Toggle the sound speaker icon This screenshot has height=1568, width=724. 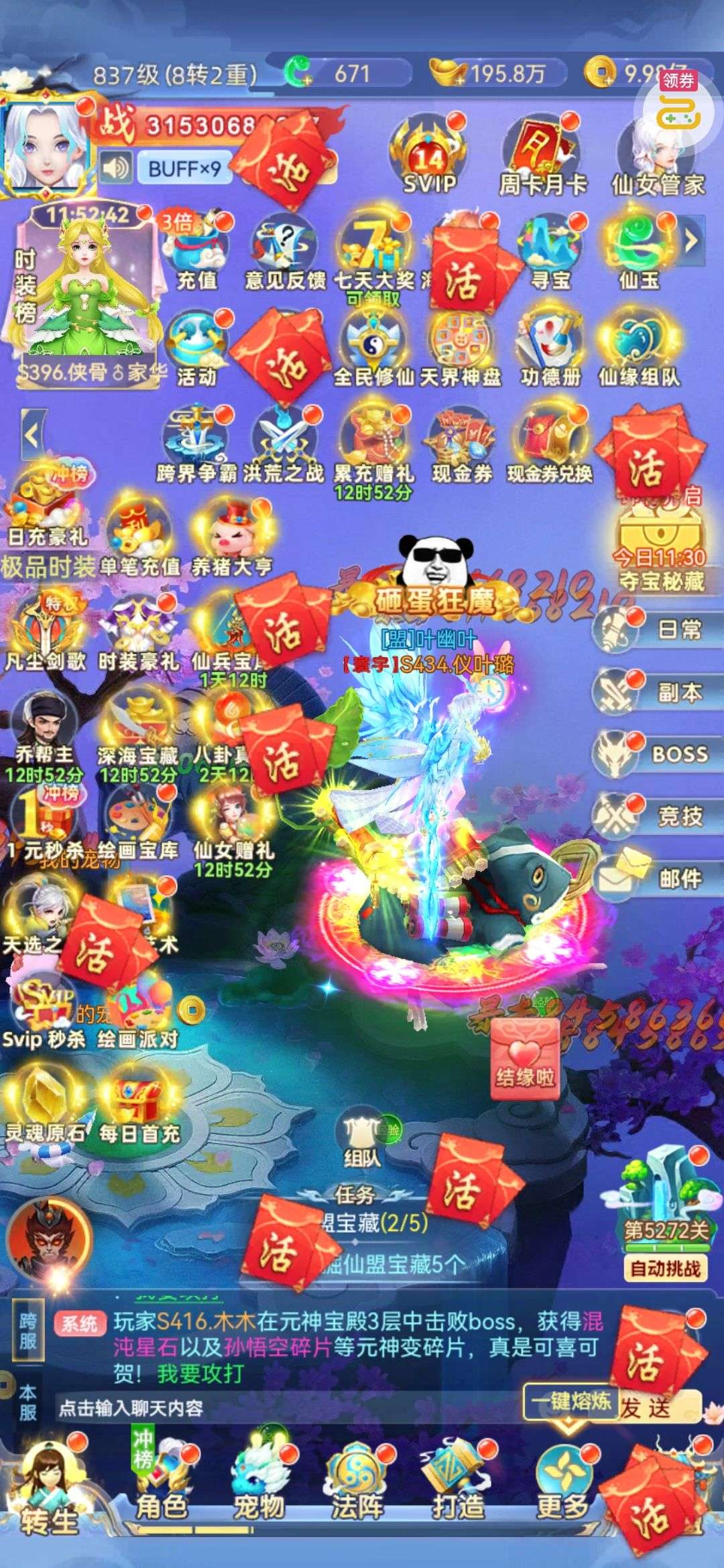tap(115, 168)
